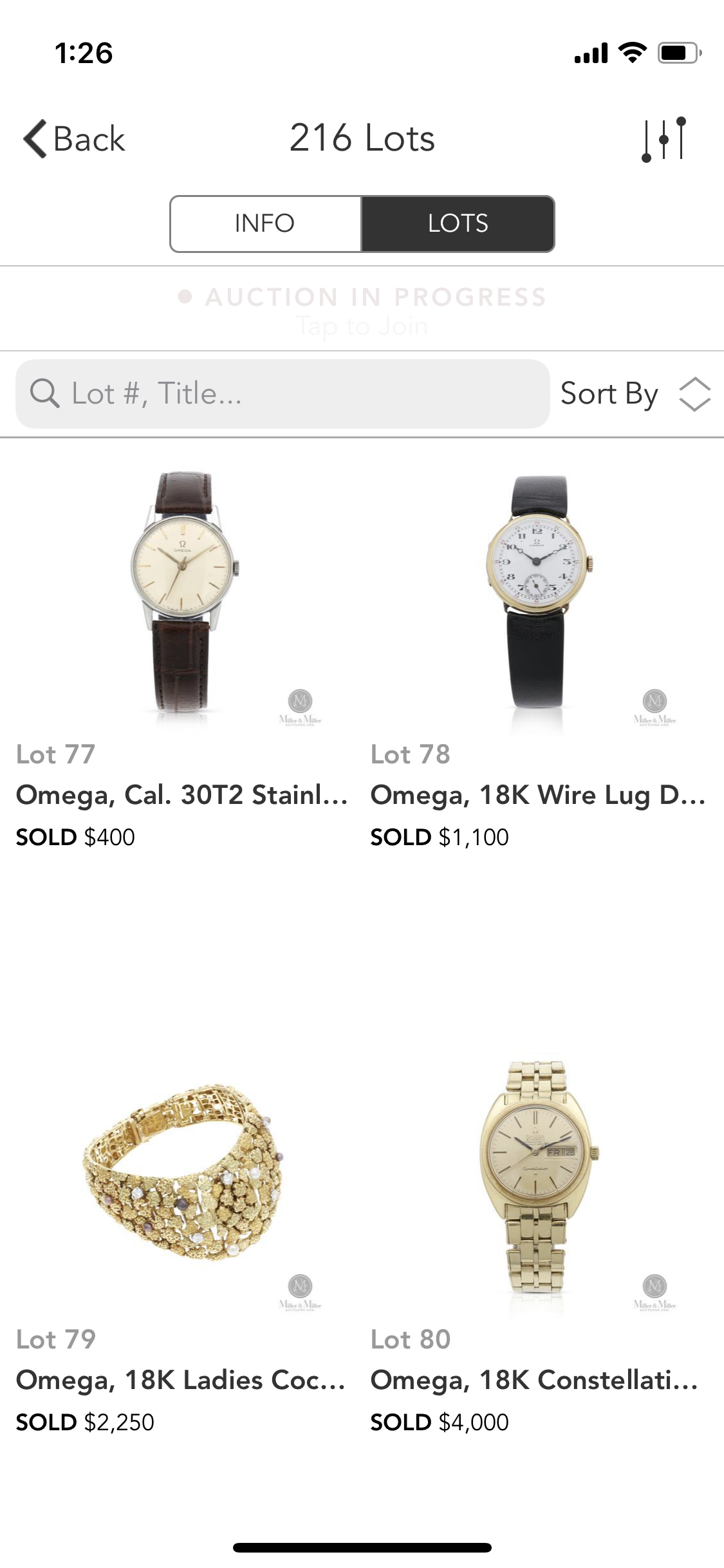
Task: Open the filter settings icon
Action: 664,139
